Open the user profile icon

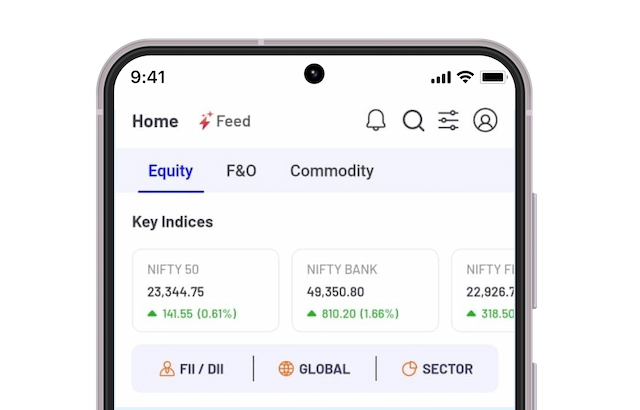coord(485,121)
